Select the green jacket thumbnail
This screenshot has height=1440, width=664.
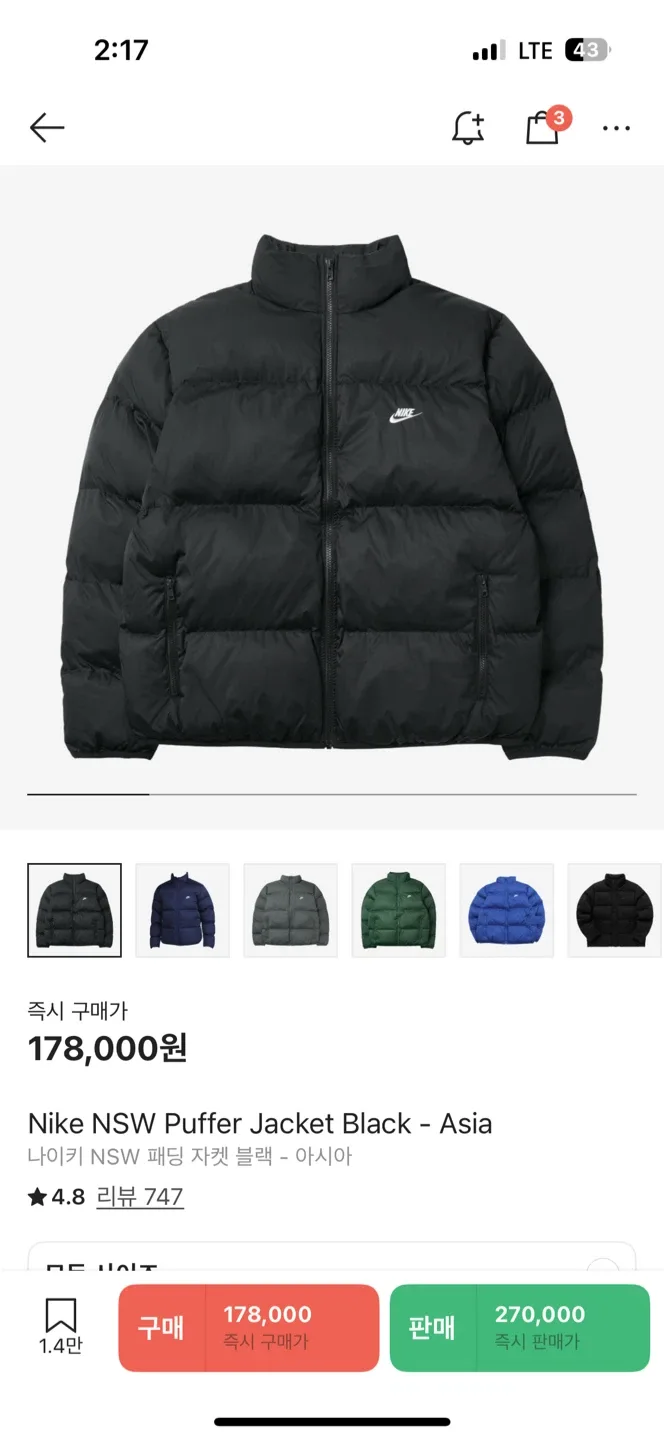tap(398, 910)
